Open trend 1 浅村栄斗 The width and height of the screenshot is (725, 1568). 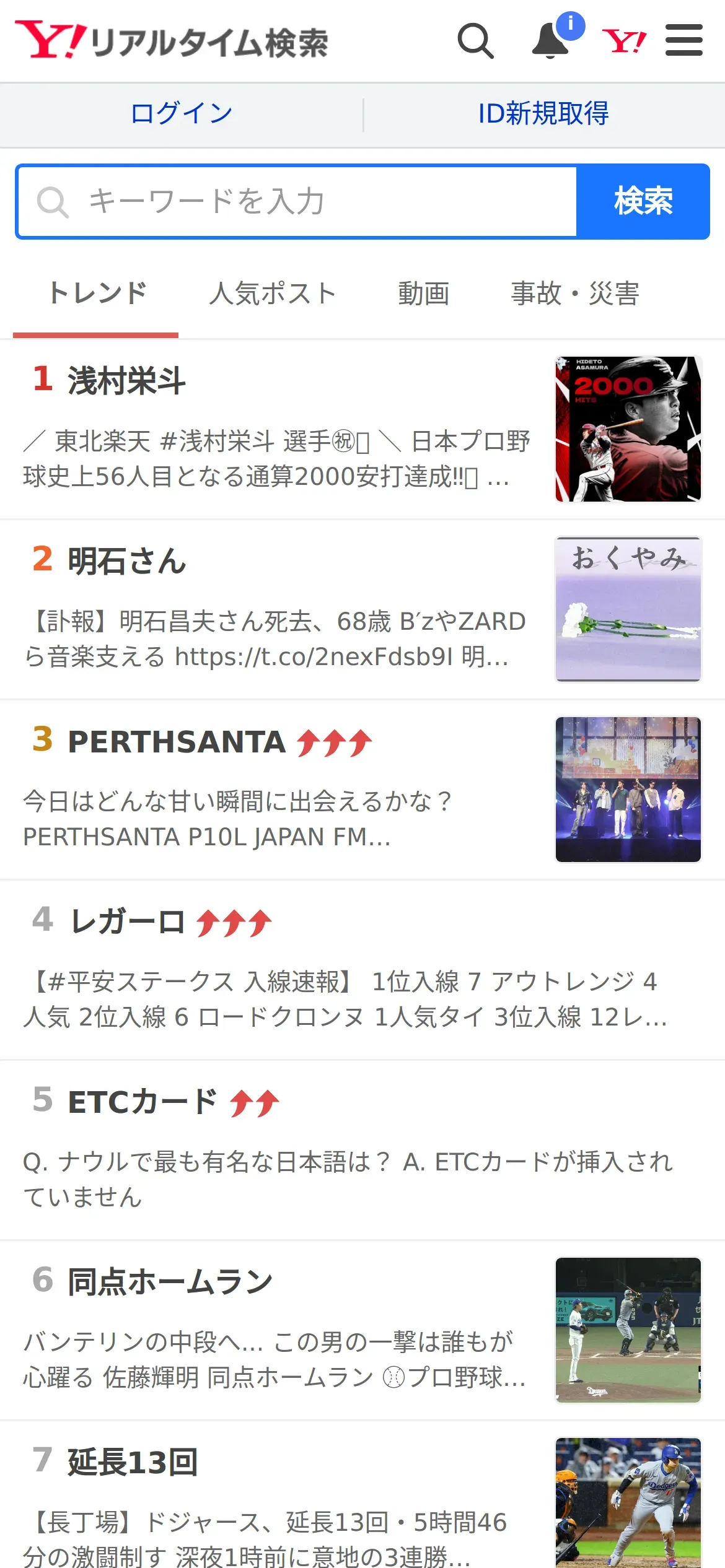[x=362, y=429]
